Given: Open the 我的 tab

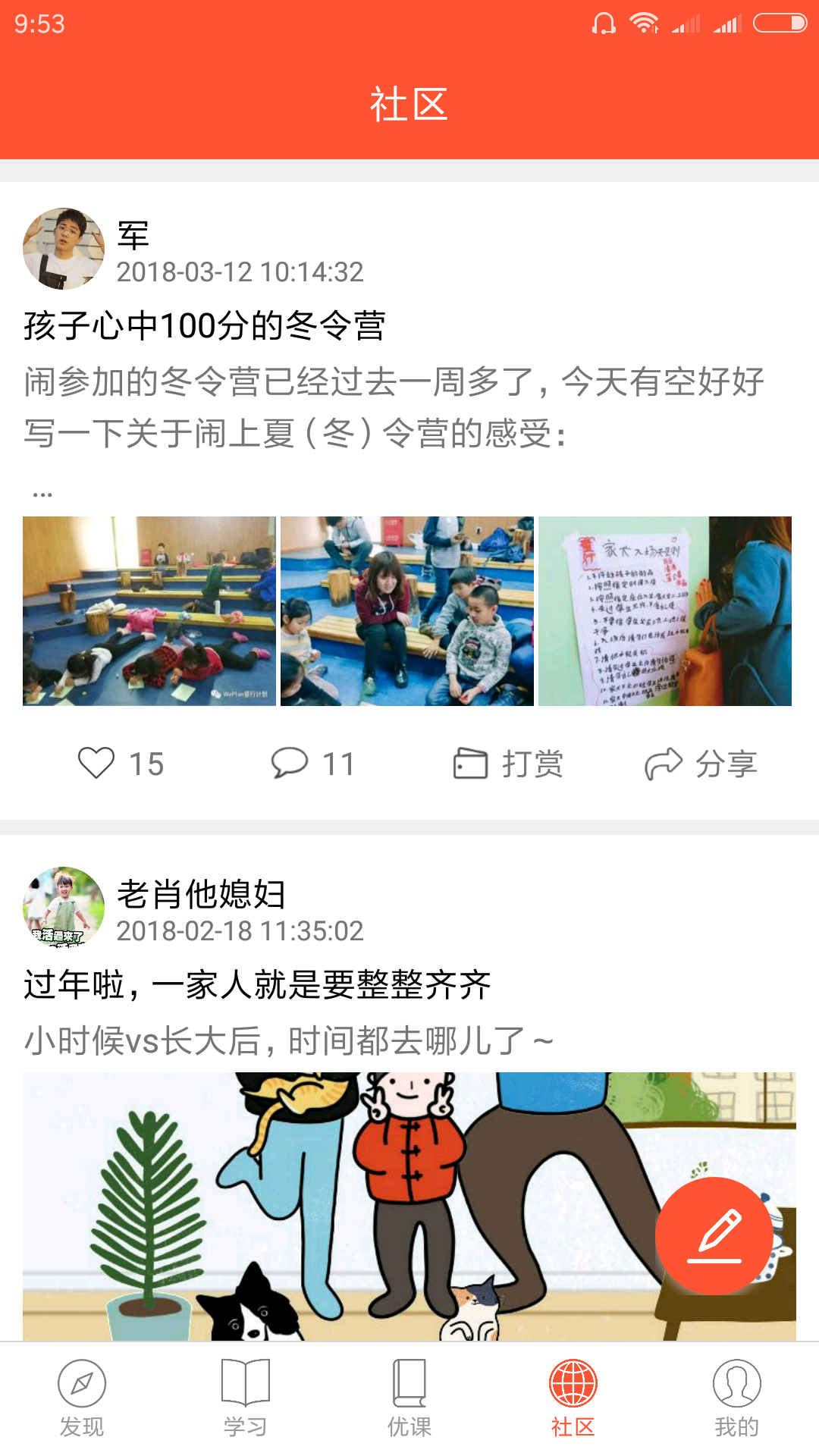Looking at the screenshot, I should 737,1397.
